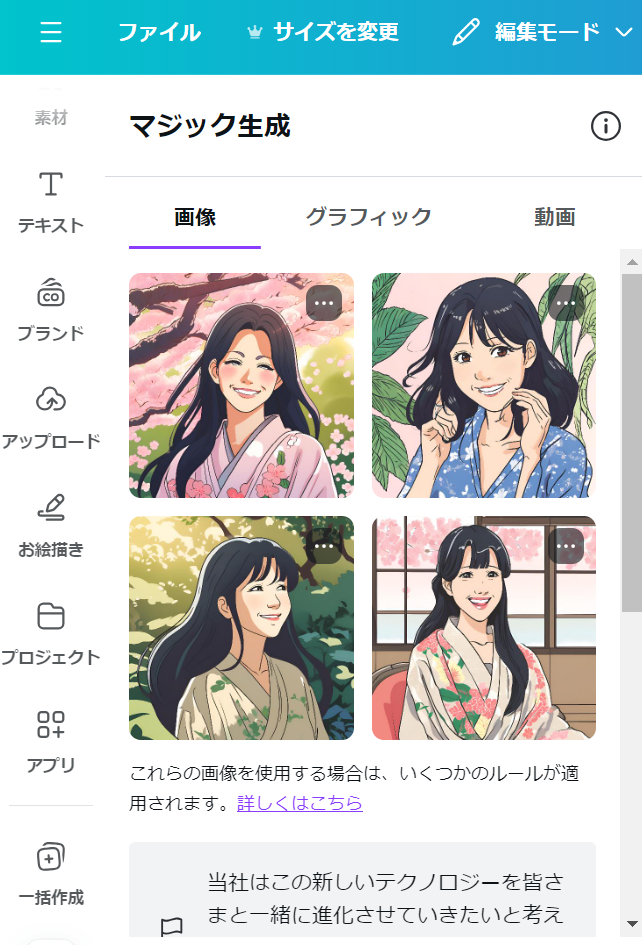642x945 pixels.
Task: Open テキスト in the sidebar
Action: tap(51, 201)
